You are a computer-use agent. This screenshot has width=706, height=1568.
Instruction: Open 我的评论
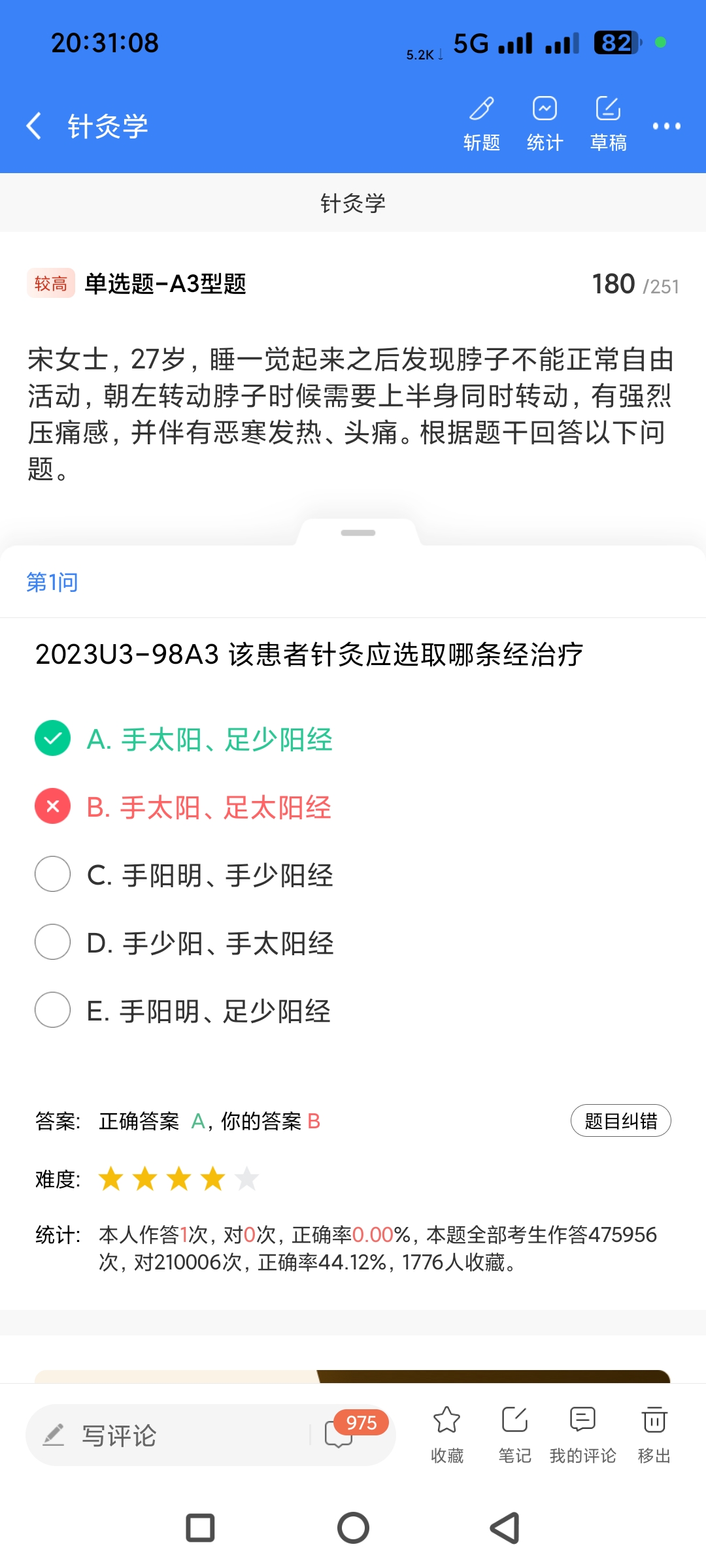point(582,1434)
